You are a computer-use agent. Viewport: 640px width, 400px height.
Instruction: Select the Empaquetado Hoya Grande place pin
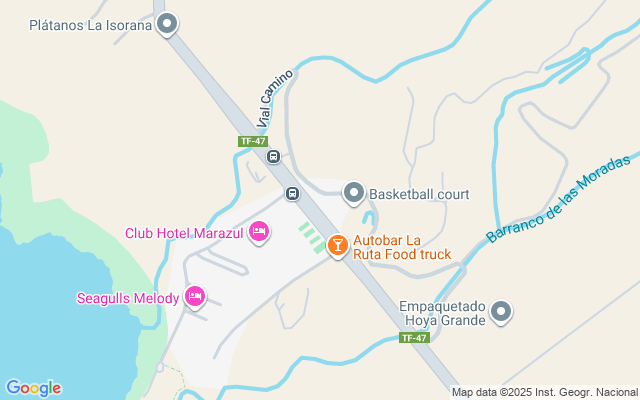coord(503,313)
